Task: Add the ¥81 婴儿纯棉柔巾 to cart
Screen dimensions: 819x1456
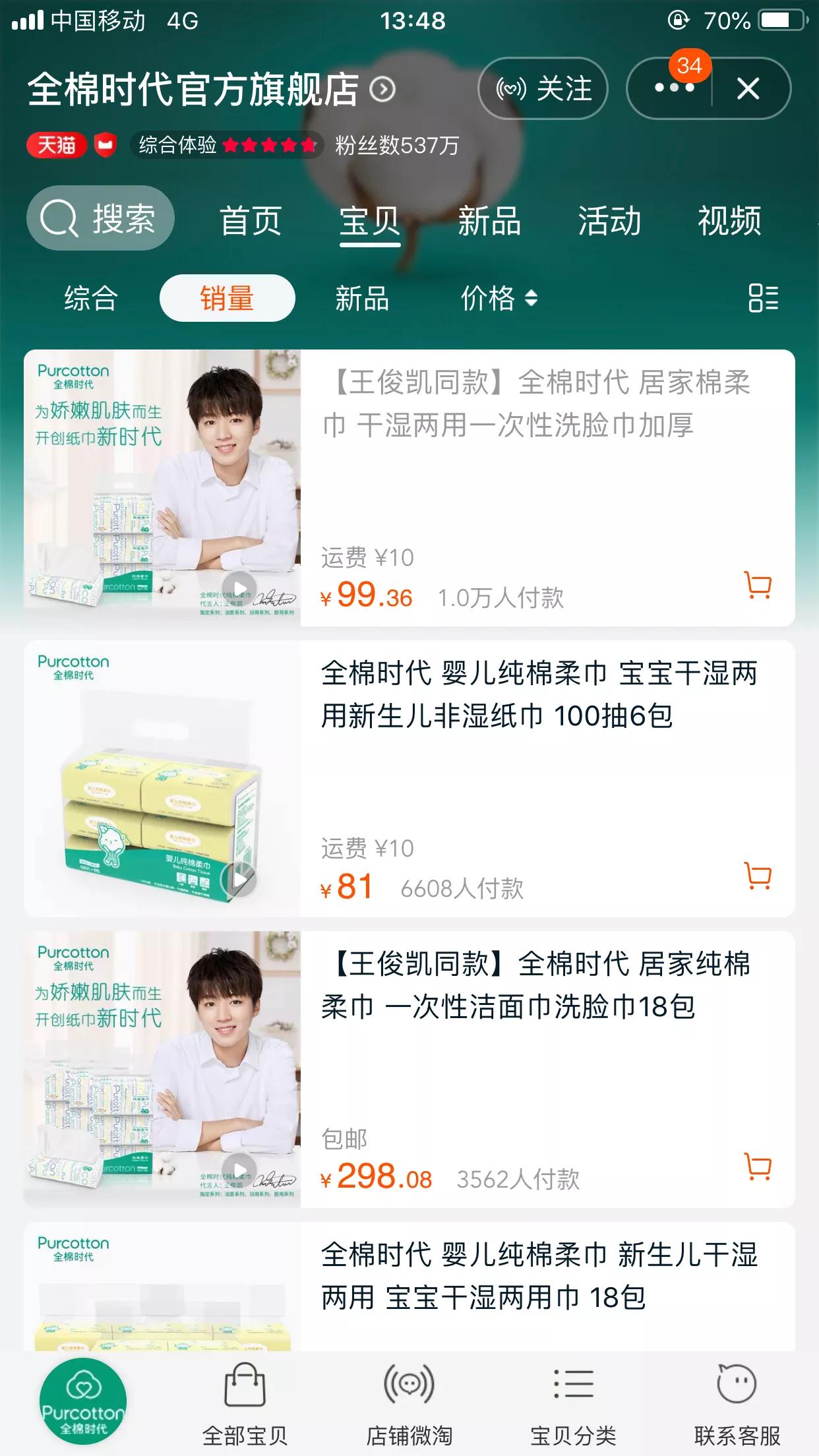Action: coord(758,877)
